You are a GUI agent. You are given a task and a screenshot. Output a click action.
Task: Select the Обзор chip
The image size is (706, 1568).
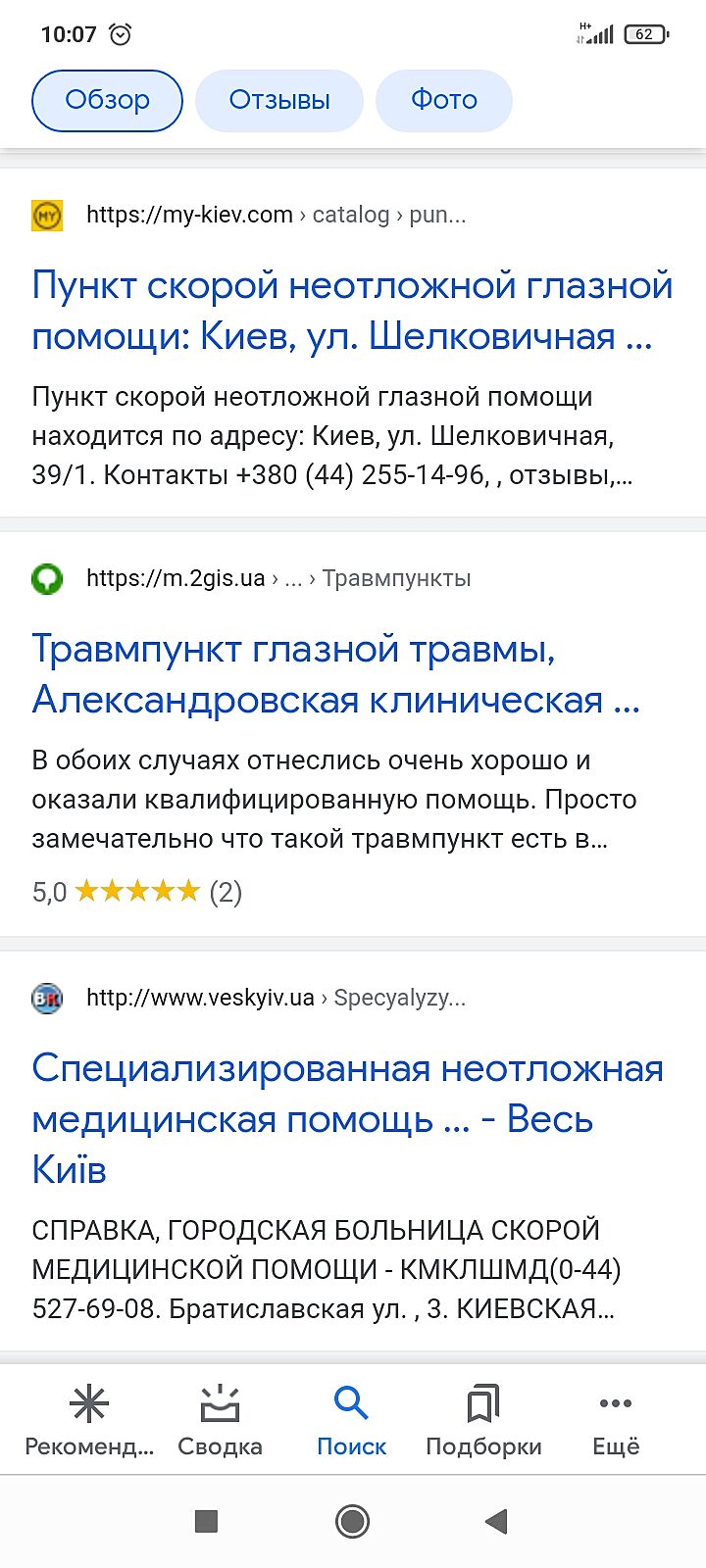[x=108, y=100]
